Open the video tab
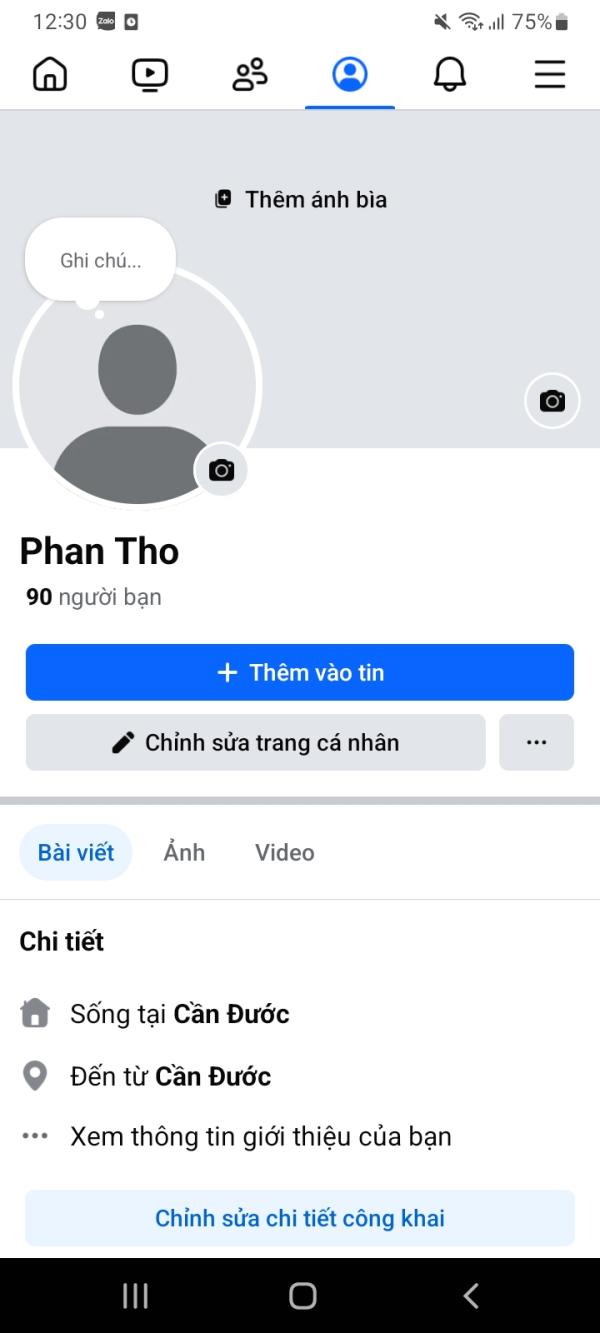Viewport: 600px width, 1333px height. click(150, 75)
